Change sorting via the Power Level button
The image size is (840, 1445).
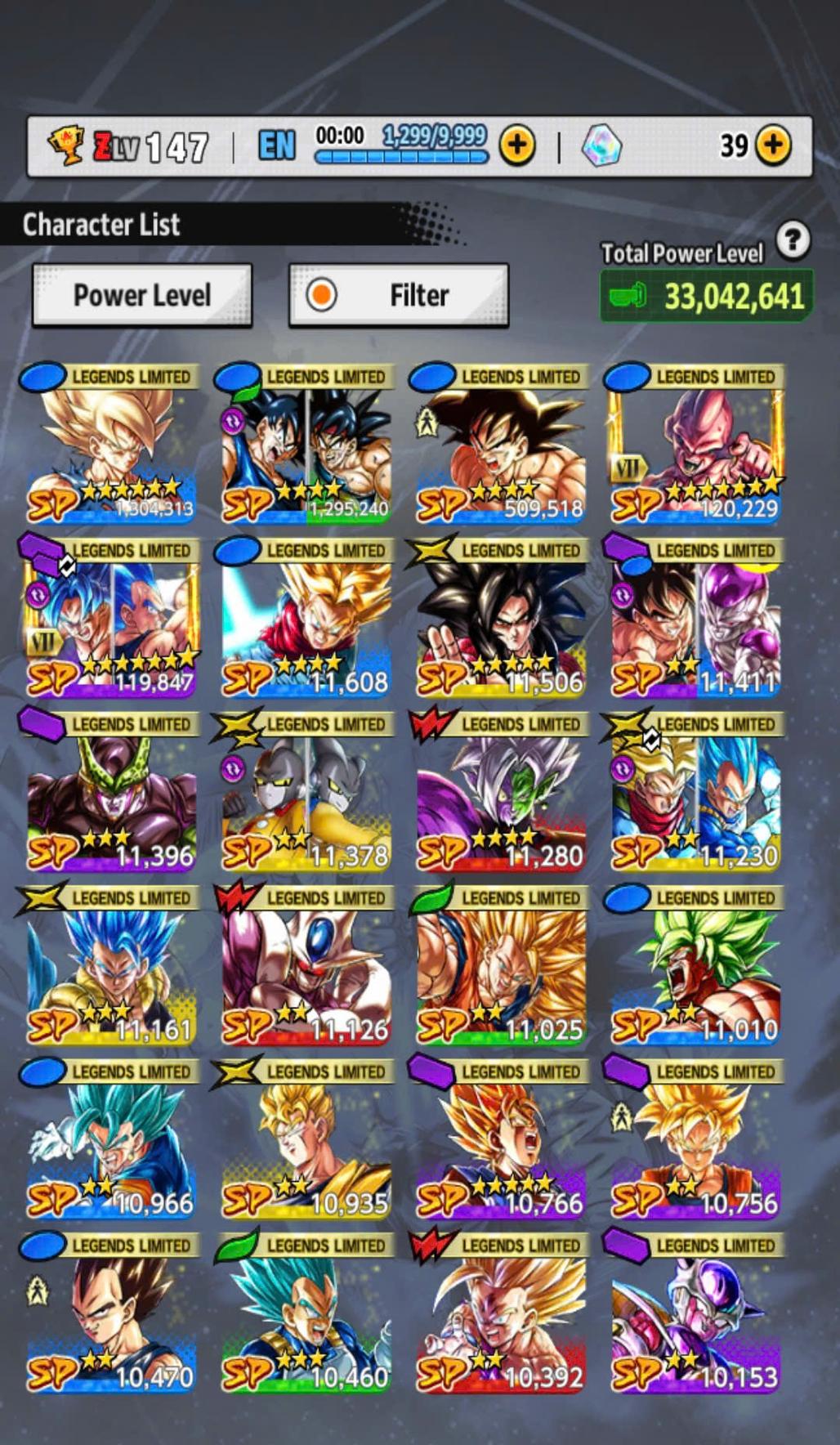[x=142, y=295]
